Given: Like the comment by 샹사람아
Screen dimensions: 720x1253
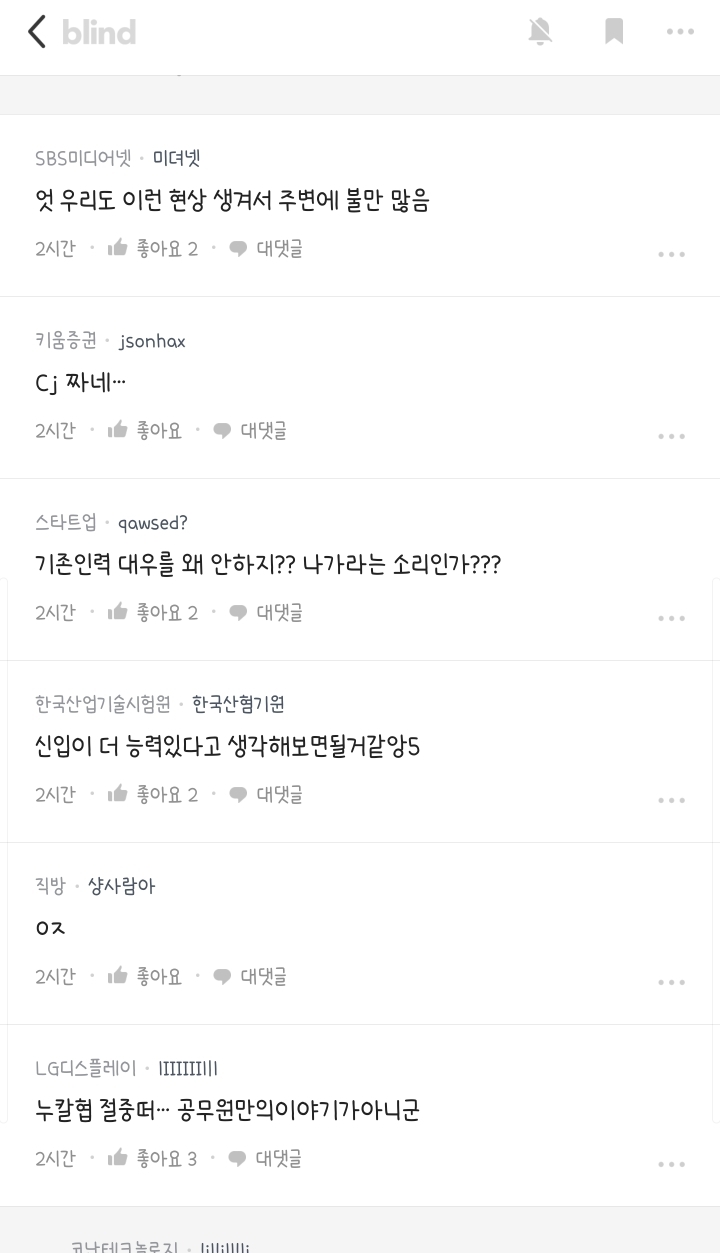Looking at the screenshot, I should (144, 976).
